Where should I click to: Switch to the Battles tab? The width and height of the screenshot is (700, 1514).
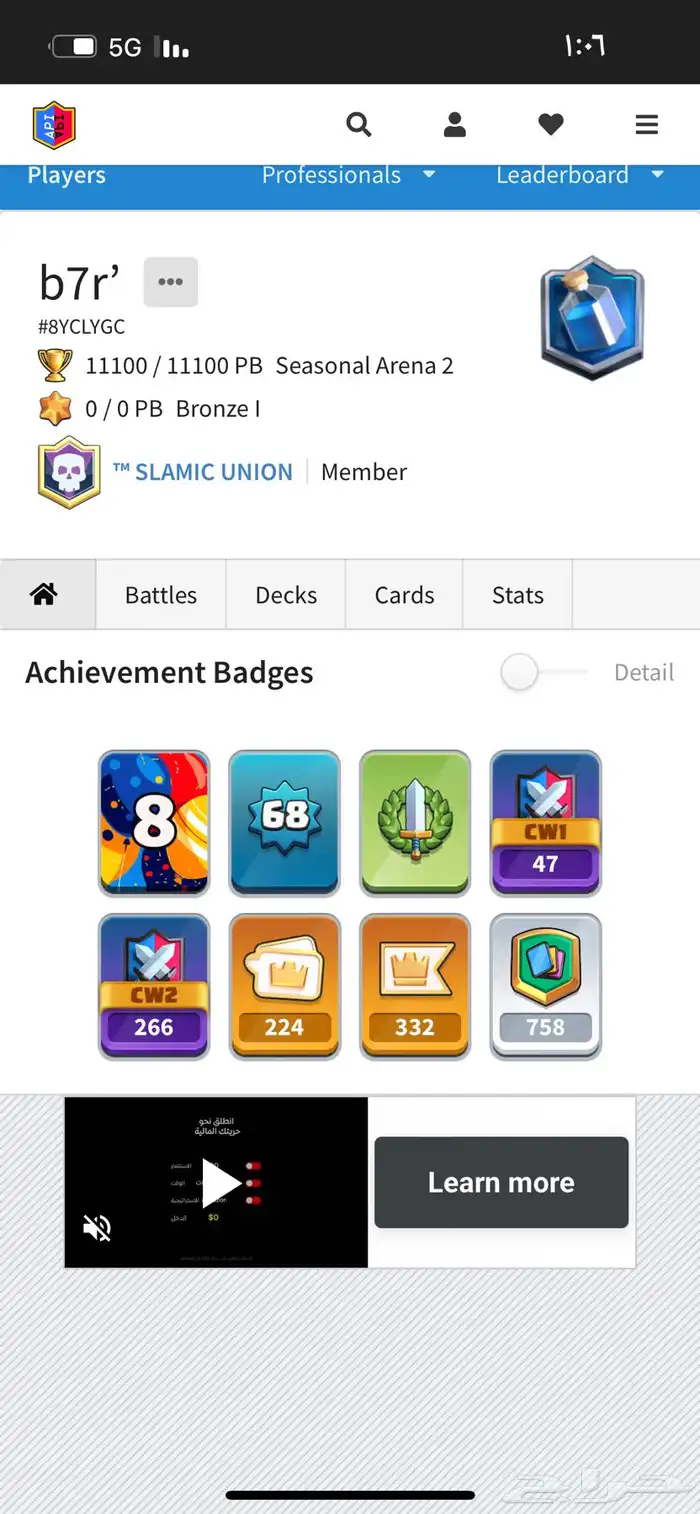pyautogui.click(x=161, y=595)
